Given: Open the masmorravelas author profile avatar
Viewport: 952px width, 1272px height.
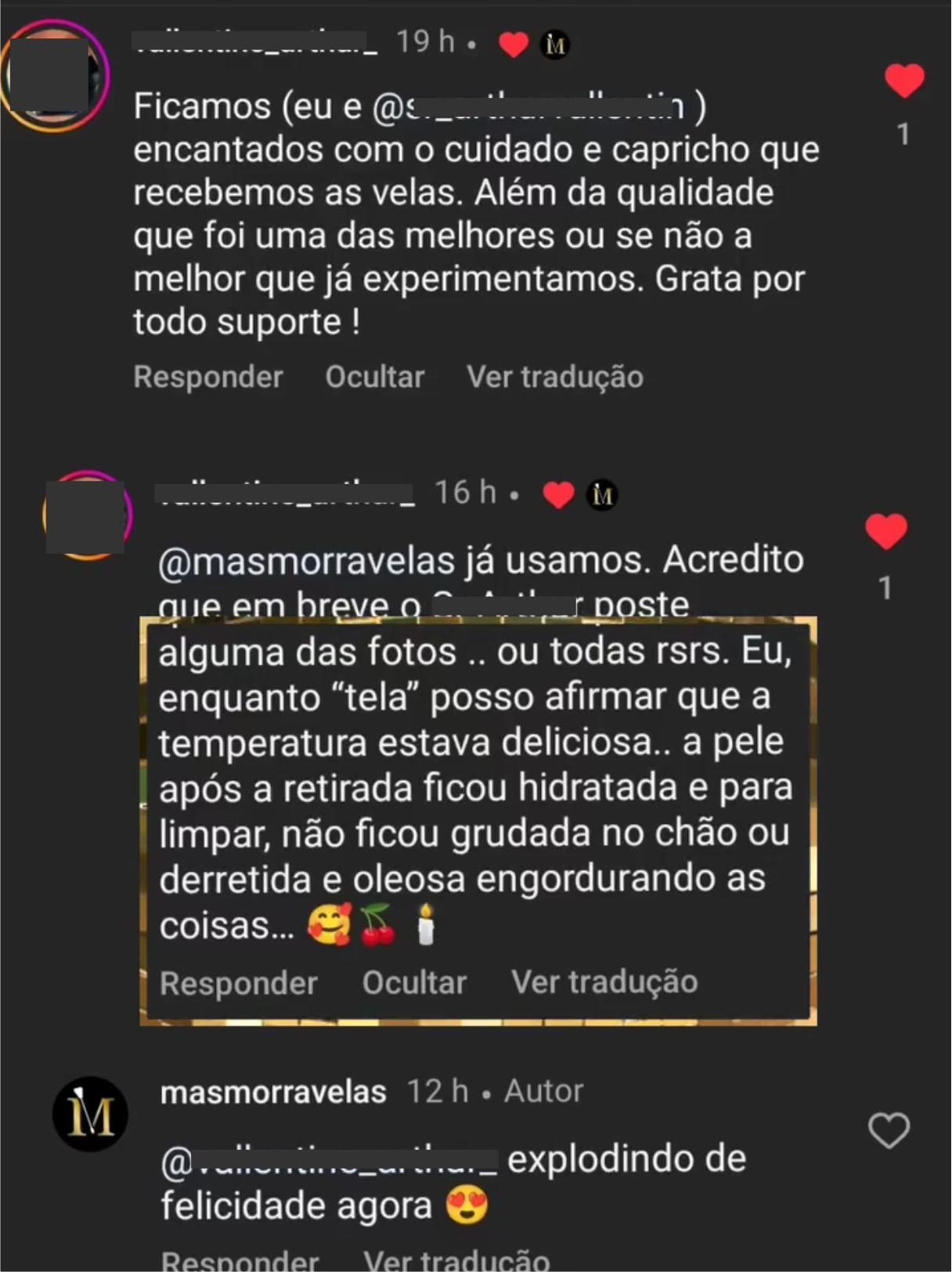Looking at the screenshot, I should [x=90, y=1113].
